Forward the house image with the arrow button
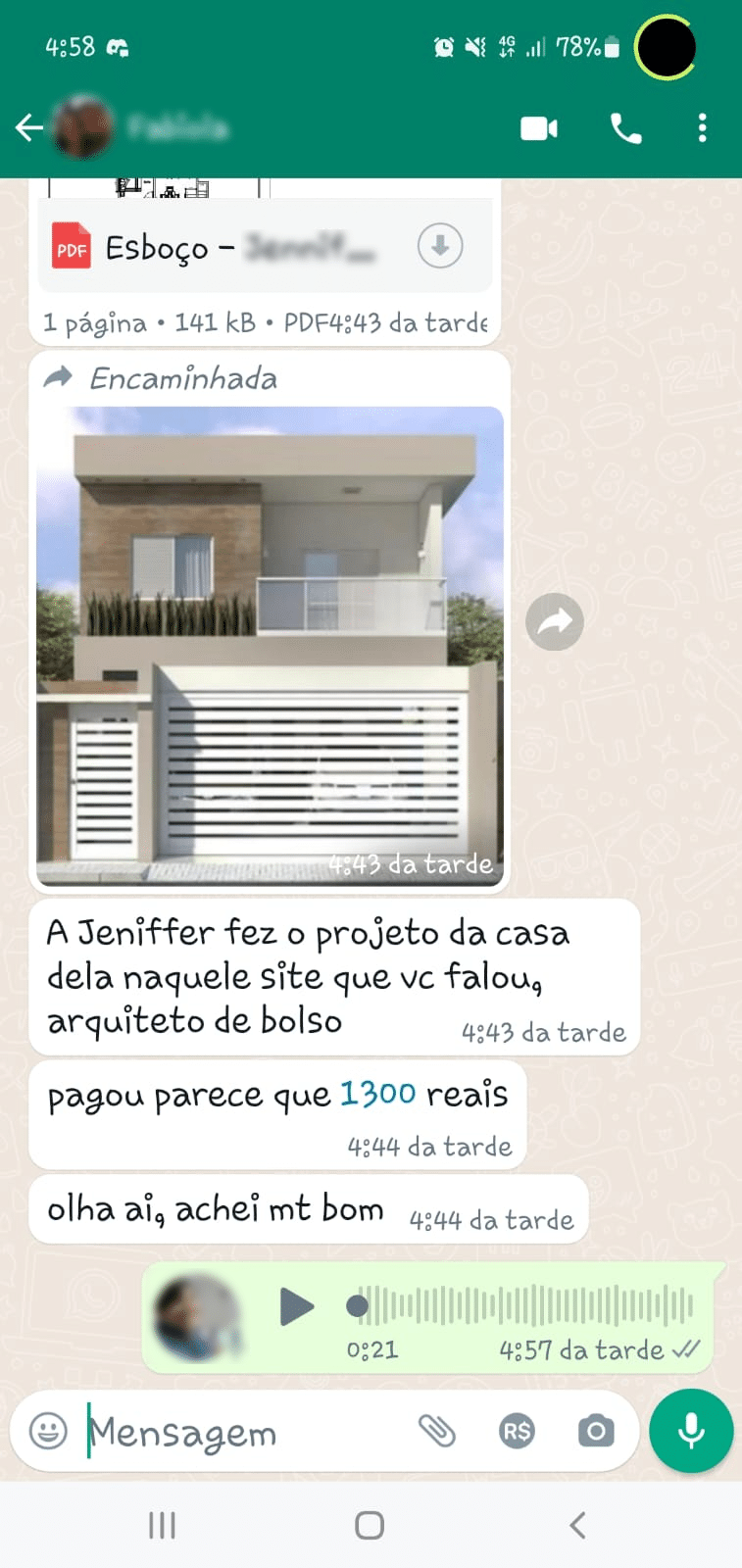Image resolution: width=742 pixels, height=1568 pixels. click(x=555, y=621)
